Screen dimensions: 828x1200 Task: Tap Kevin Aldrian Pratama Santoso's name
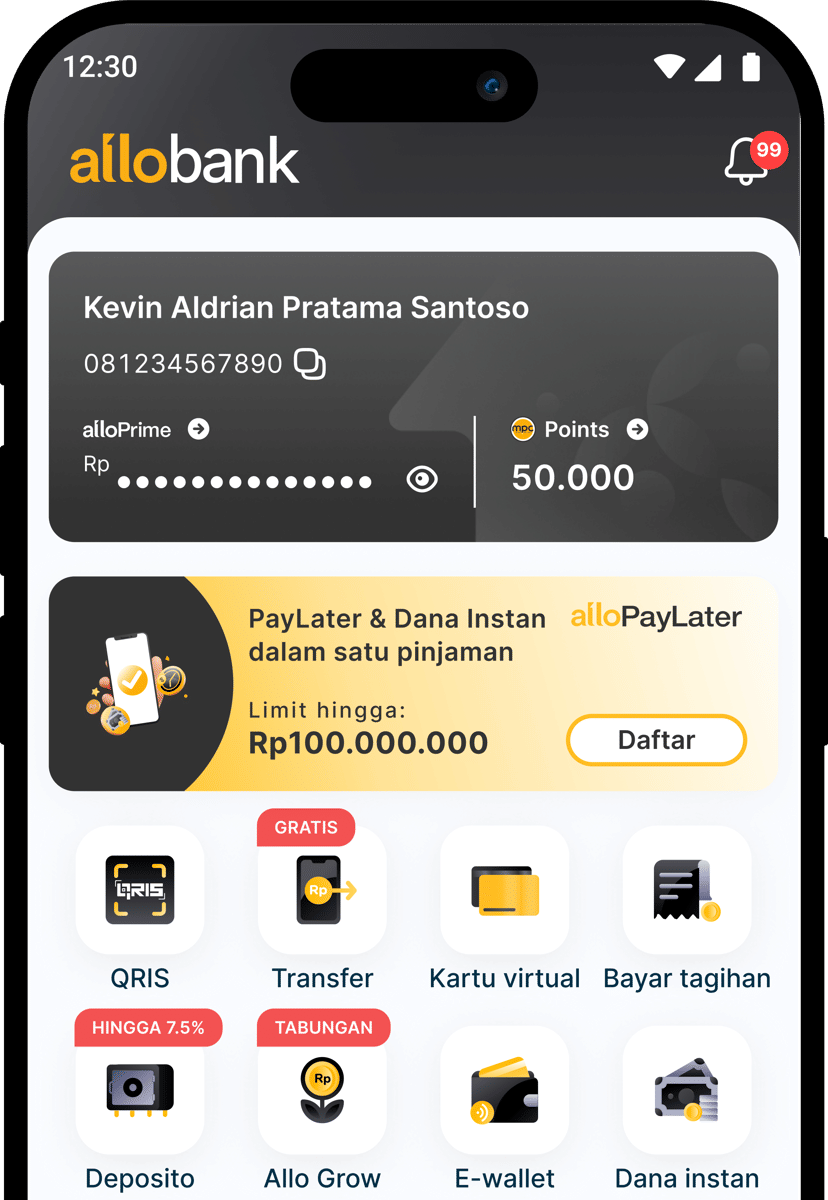click(x=304, y=308)
